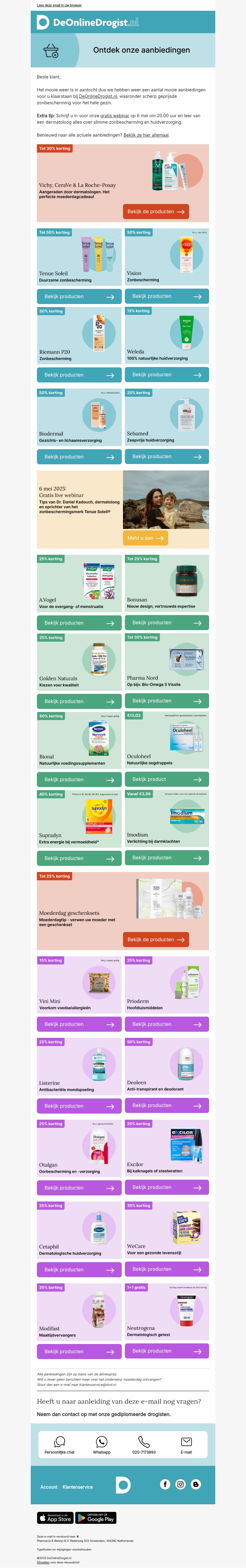Image resolution: width=246 pixels, height=1568 pixels.
Task: View Weleda products
Action: click(167, 375)
